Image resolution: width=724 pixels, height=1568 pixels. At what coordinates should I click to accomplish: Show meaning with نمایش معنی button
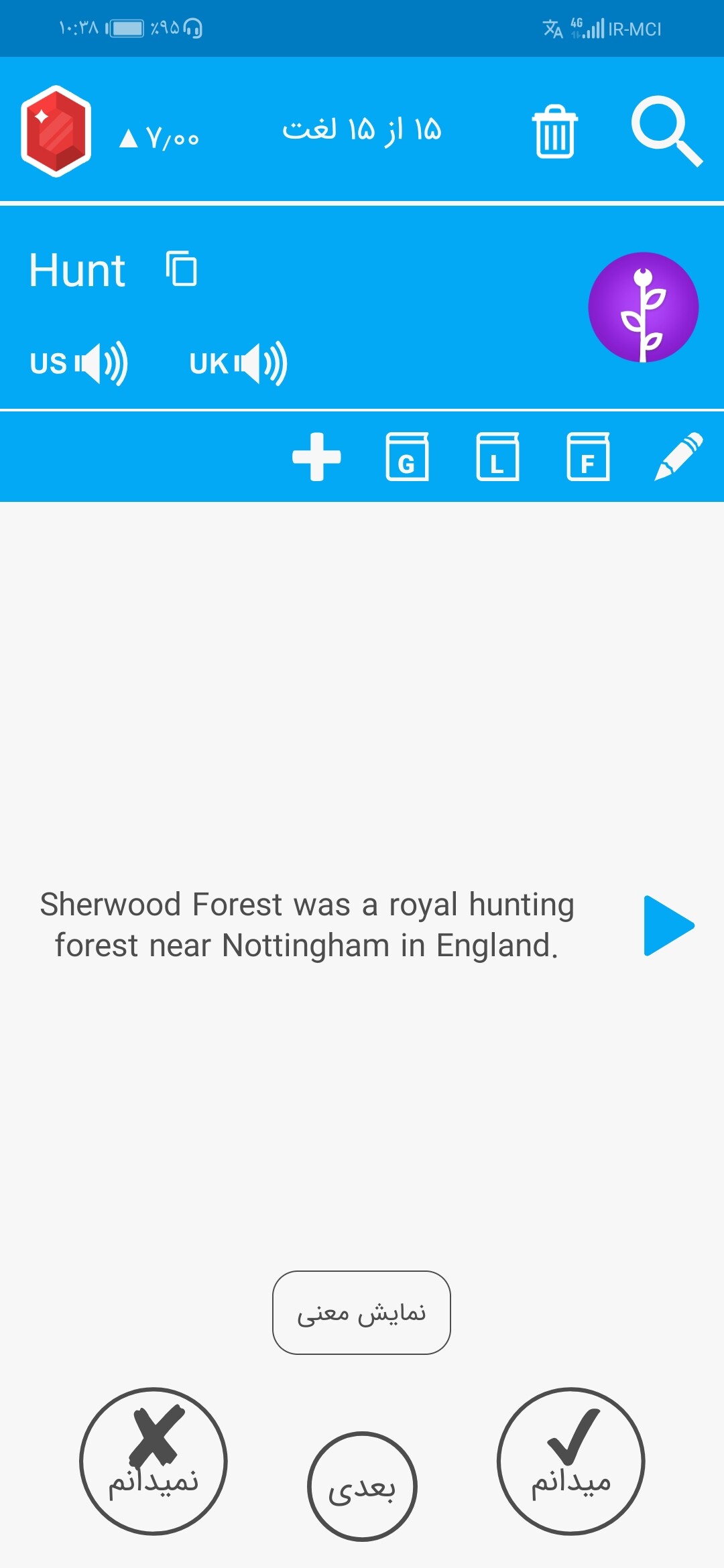361,1313
